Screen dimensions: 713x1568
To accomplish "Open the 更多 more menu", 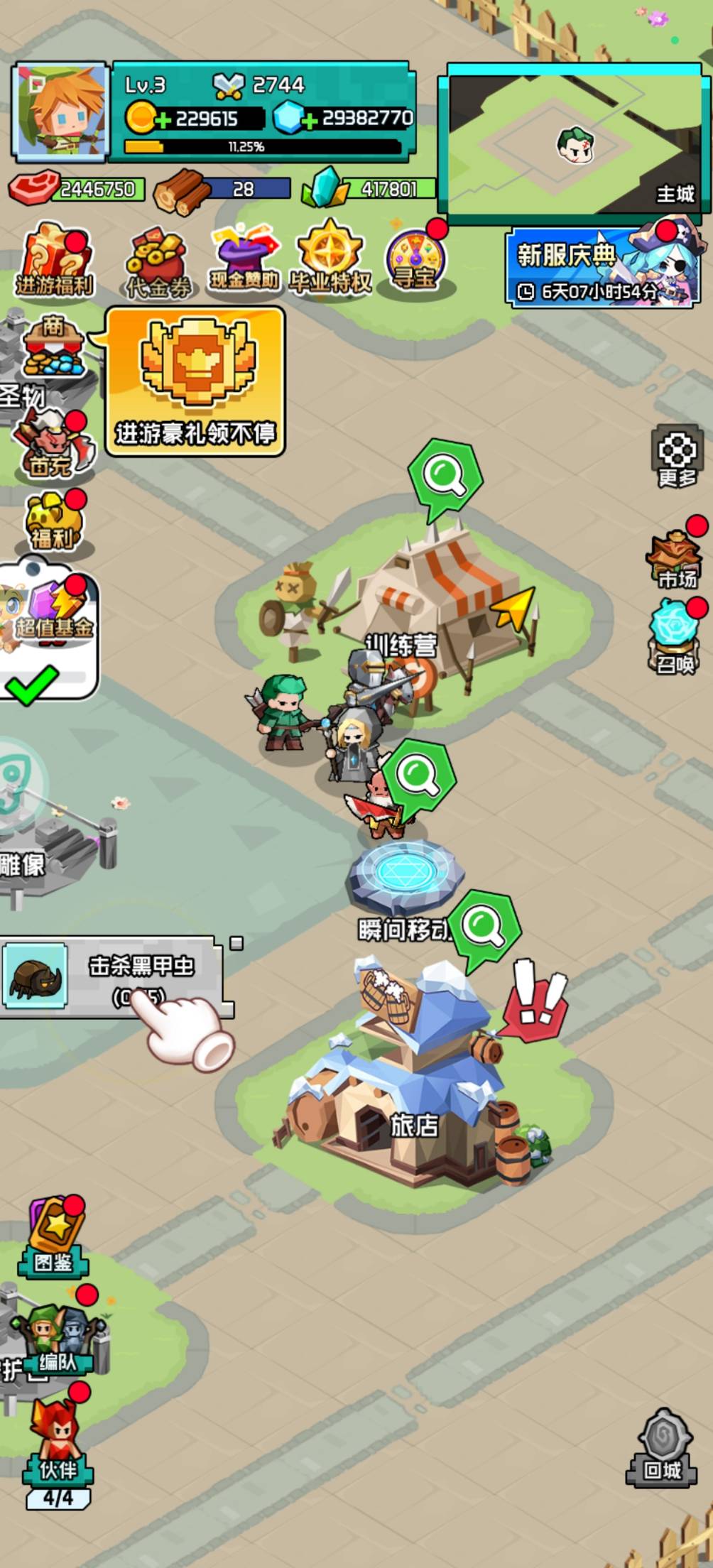I will coord(677,457).
